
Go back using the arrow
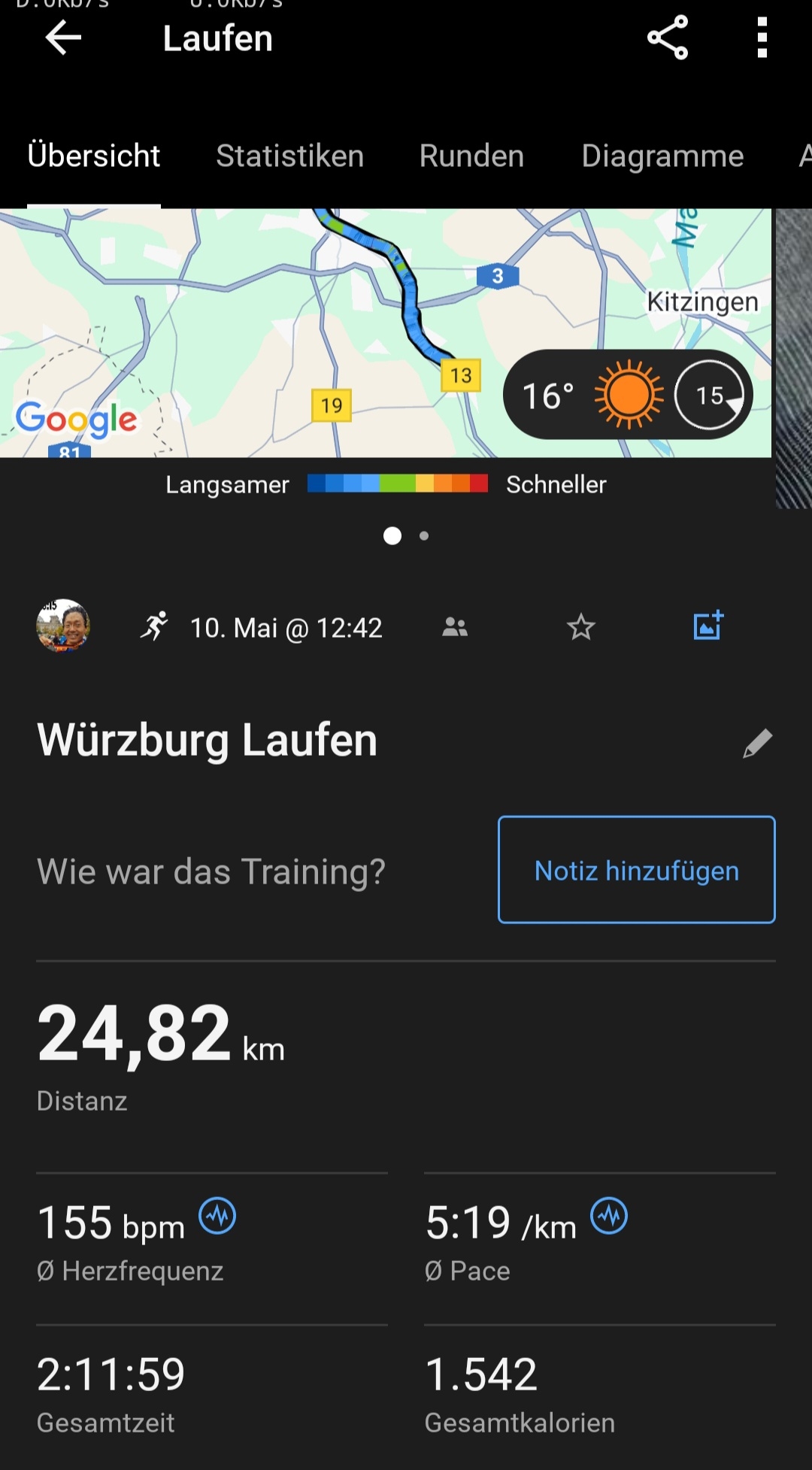pyautogui.click(x=63, y=38)
